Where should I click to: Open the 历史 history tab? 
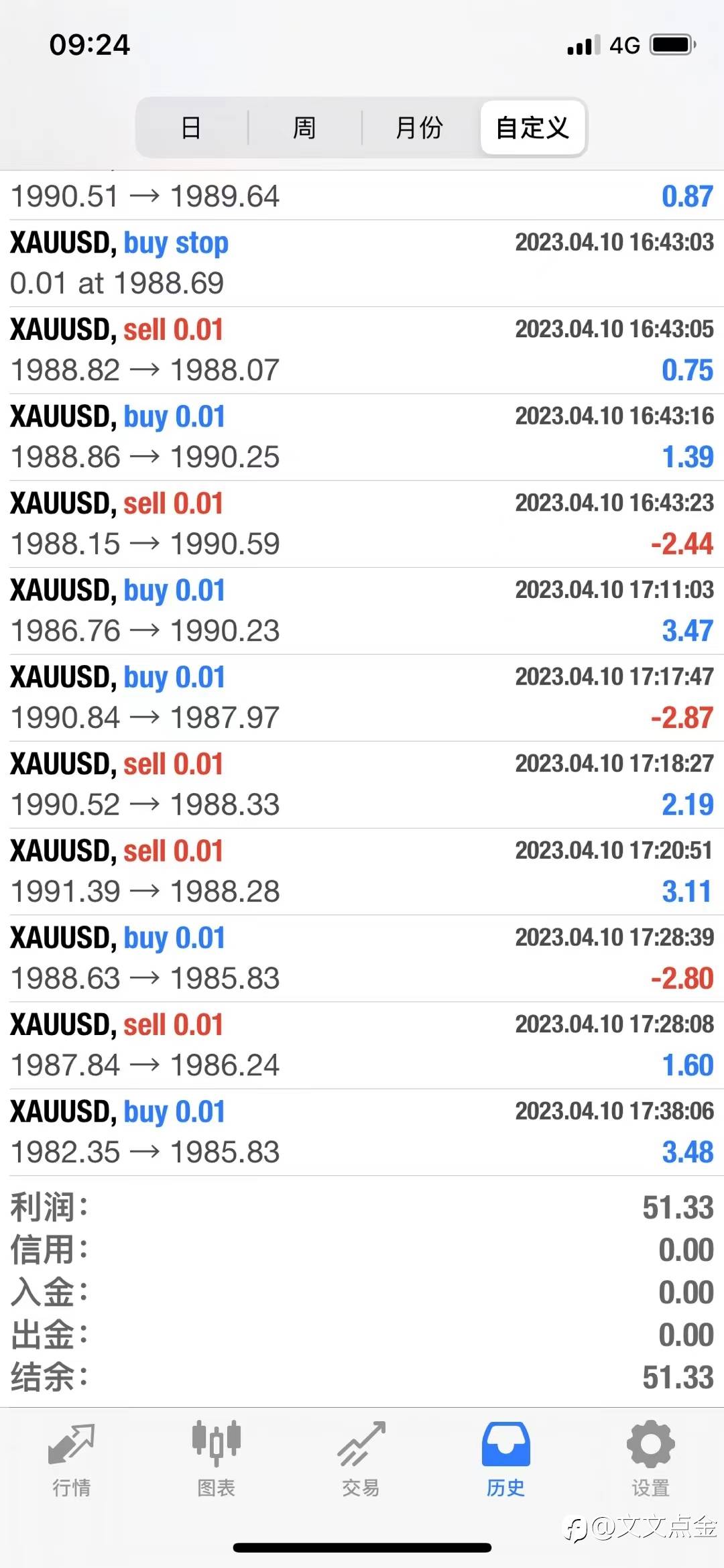pyautogui.click(x=506, y=1458)
